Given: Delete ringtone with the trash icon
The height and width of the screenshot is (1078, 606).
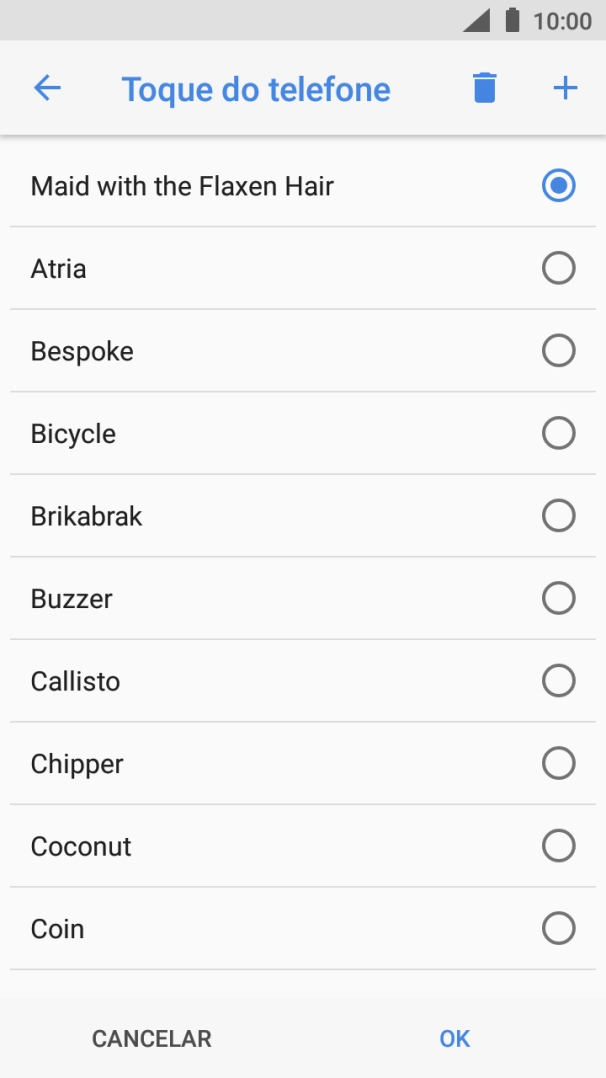Looking at the screenshot, I should point(485,89).
